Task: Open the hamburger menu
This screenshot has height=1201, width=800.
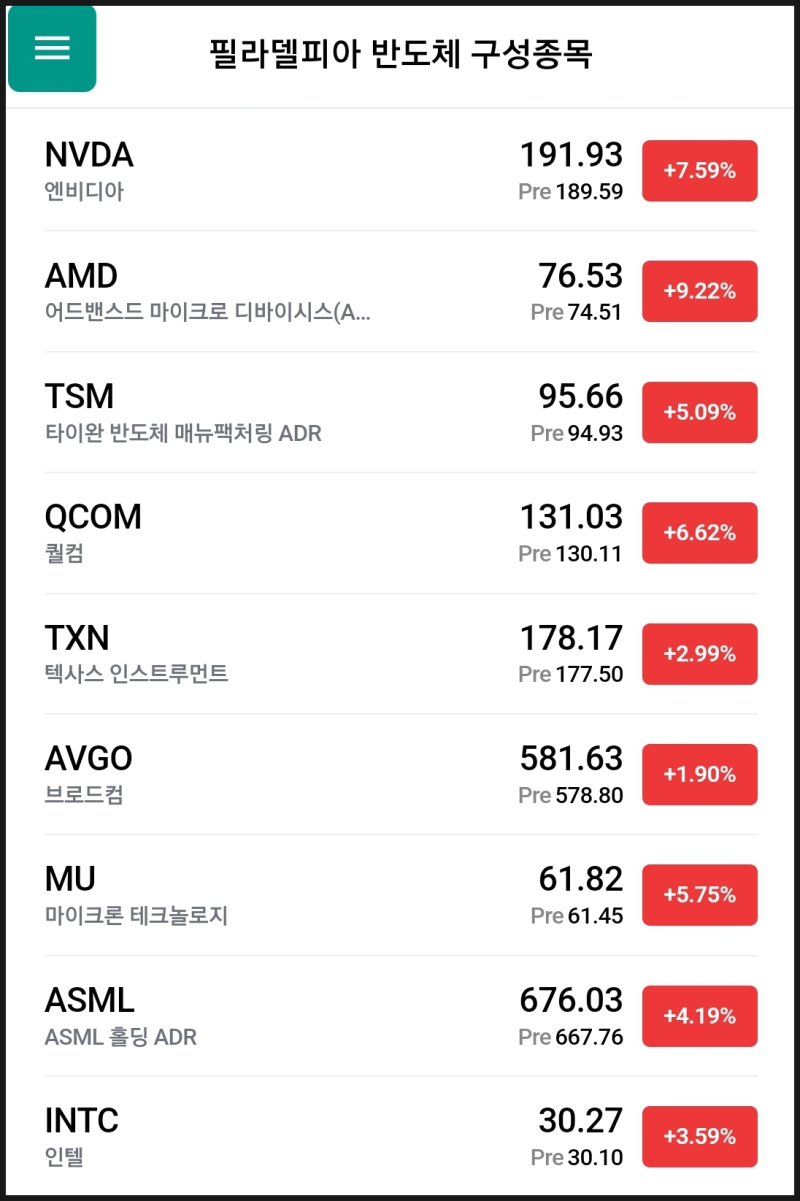Action: (x=51, y=48)
